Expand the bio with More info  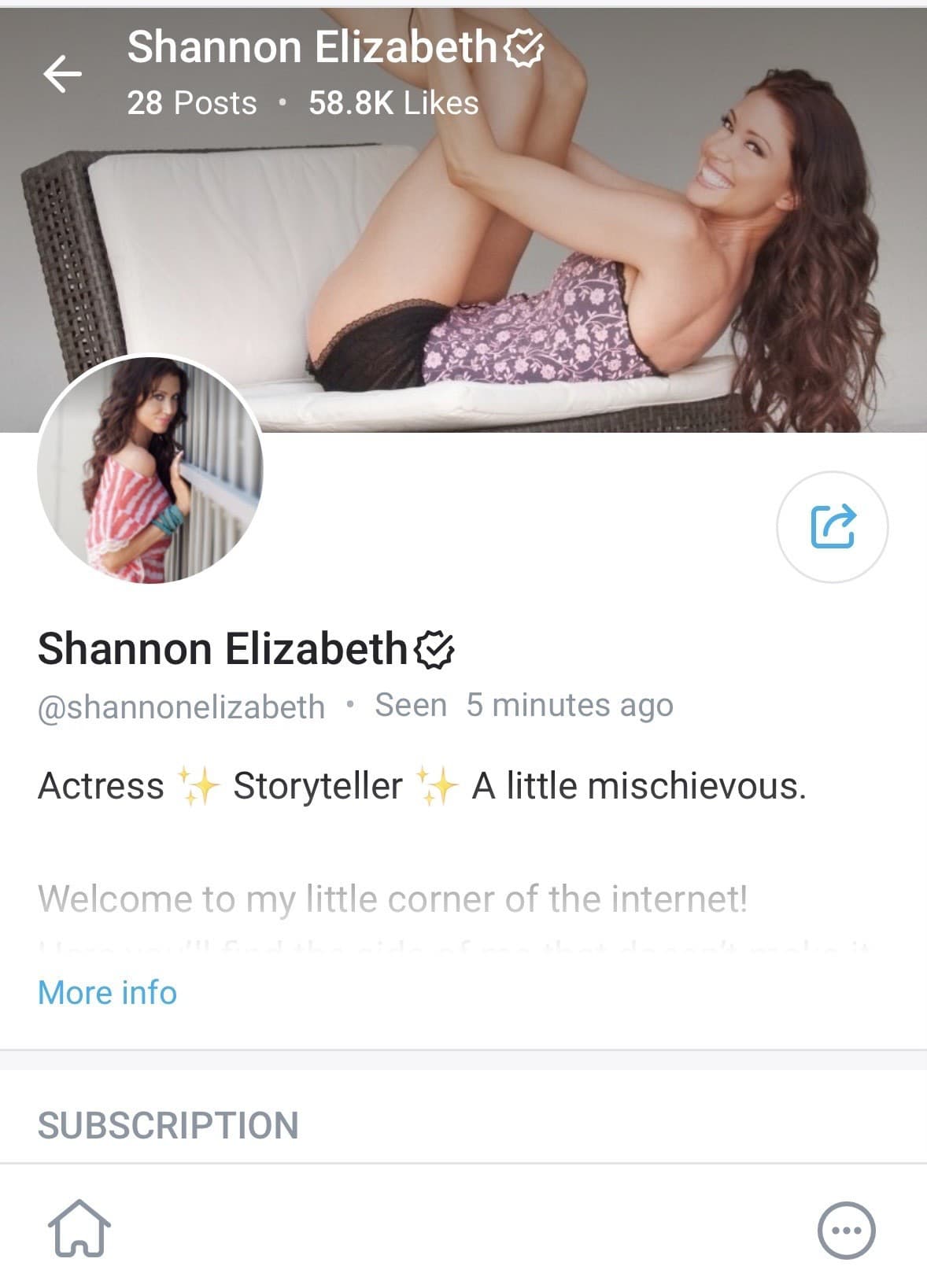point(107,992)
